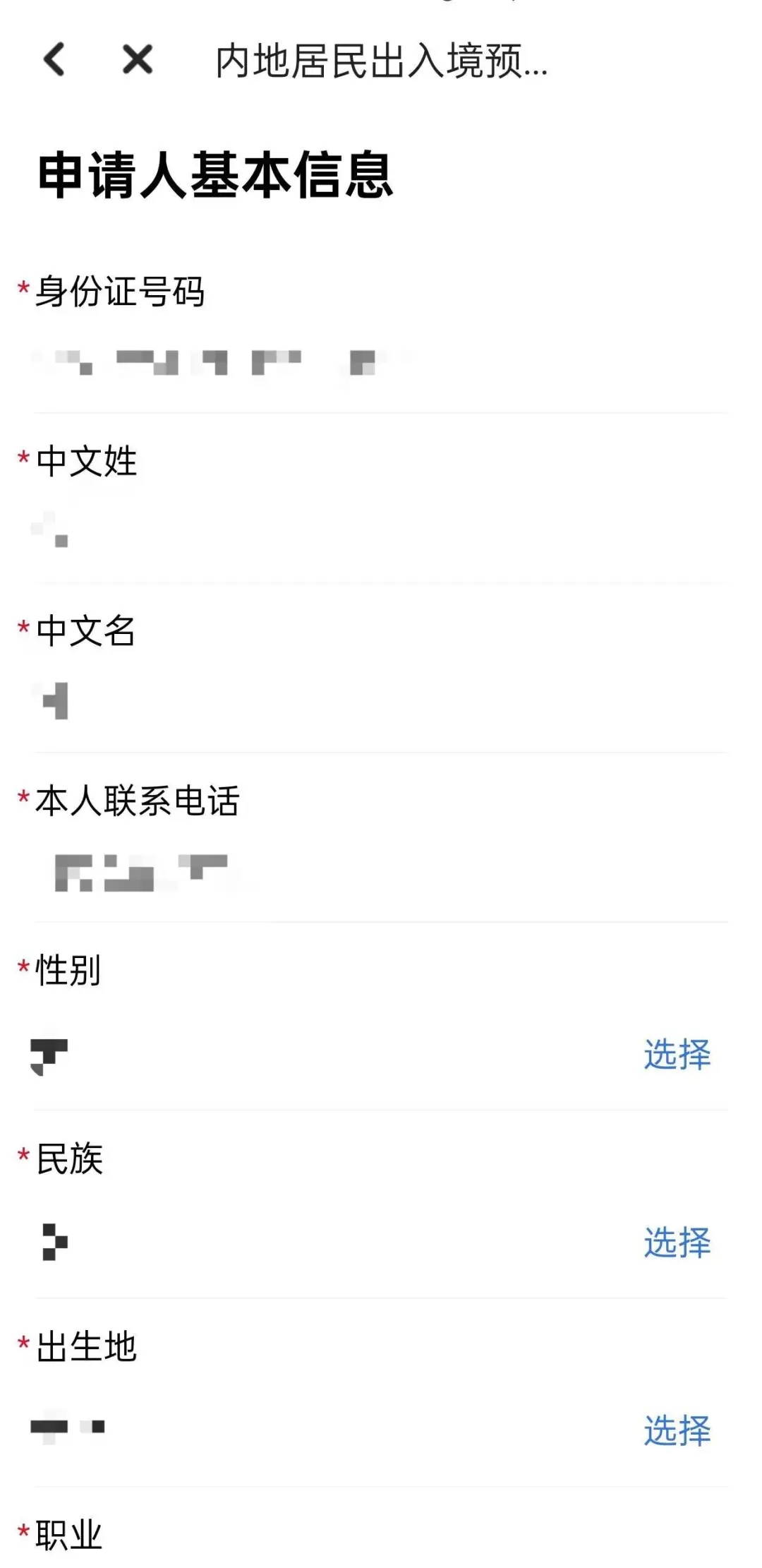
Task: Tap 选择 next to 性别
Action: click(x=677, y=1055)
